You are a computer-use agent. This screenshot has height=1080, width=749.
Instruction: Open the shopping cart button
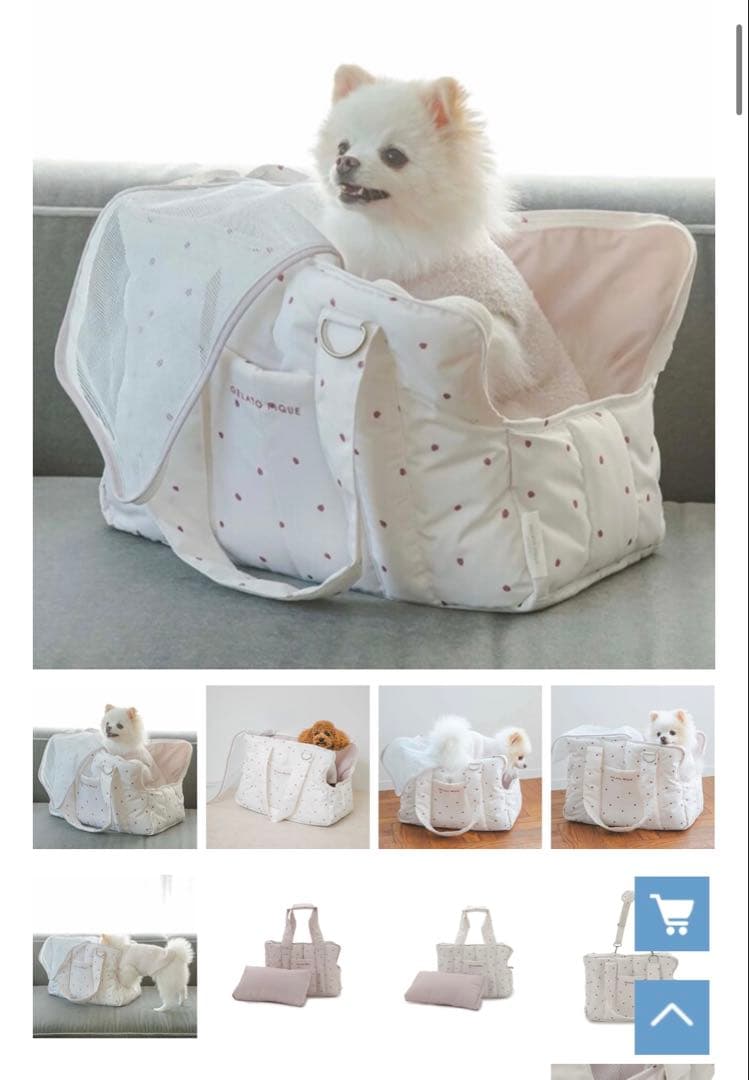click(x=671, y=913)
